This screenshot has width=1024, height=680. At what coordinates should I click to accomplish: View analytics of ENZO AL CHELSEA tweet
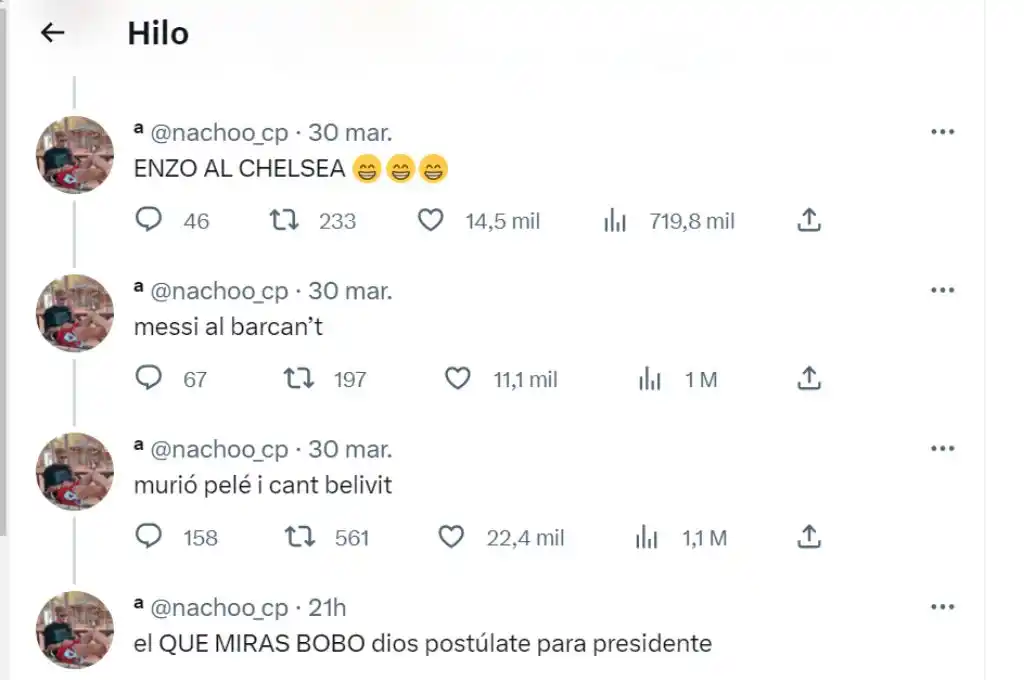pos(615,221)
